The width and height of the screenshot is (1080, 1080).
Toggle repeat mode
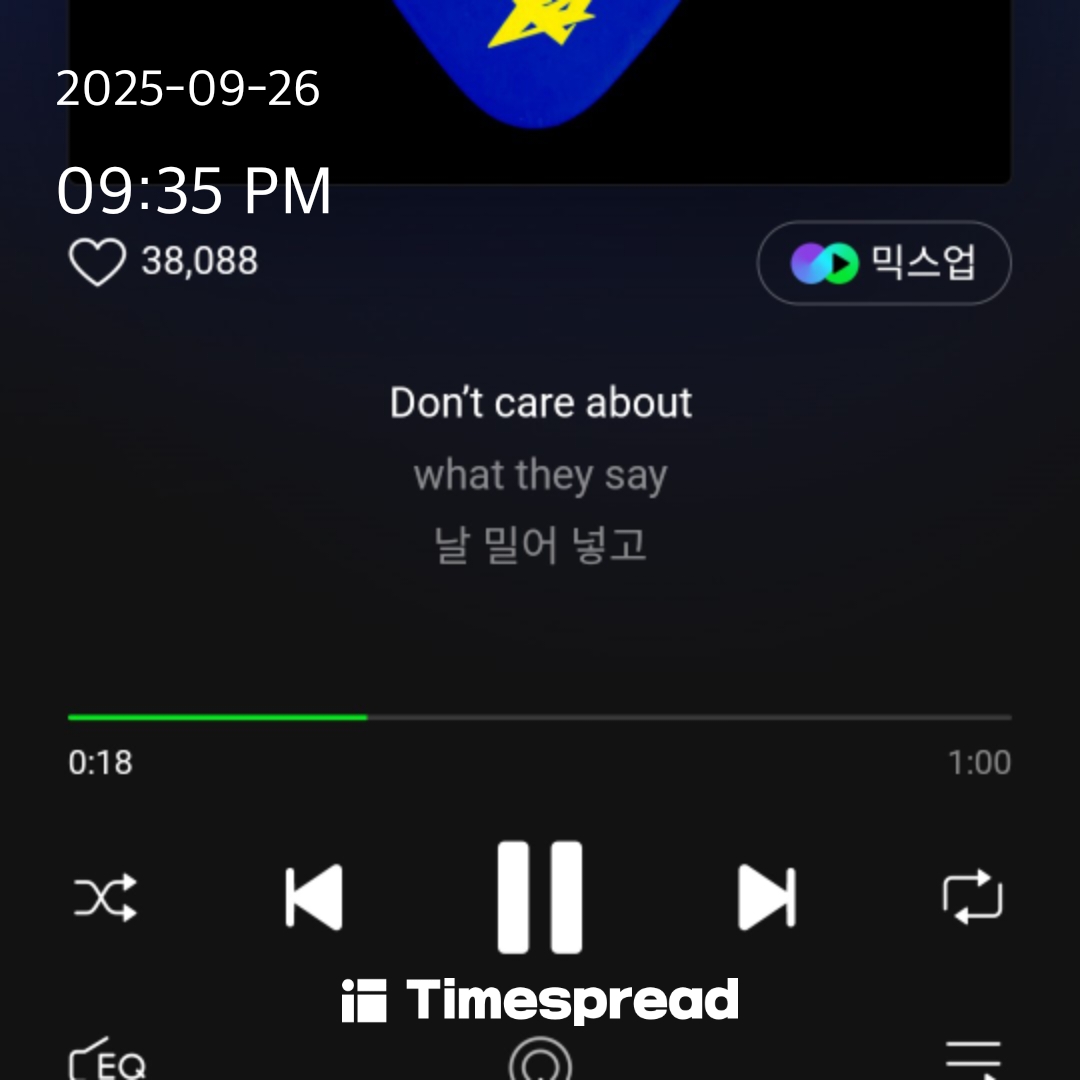972,897
